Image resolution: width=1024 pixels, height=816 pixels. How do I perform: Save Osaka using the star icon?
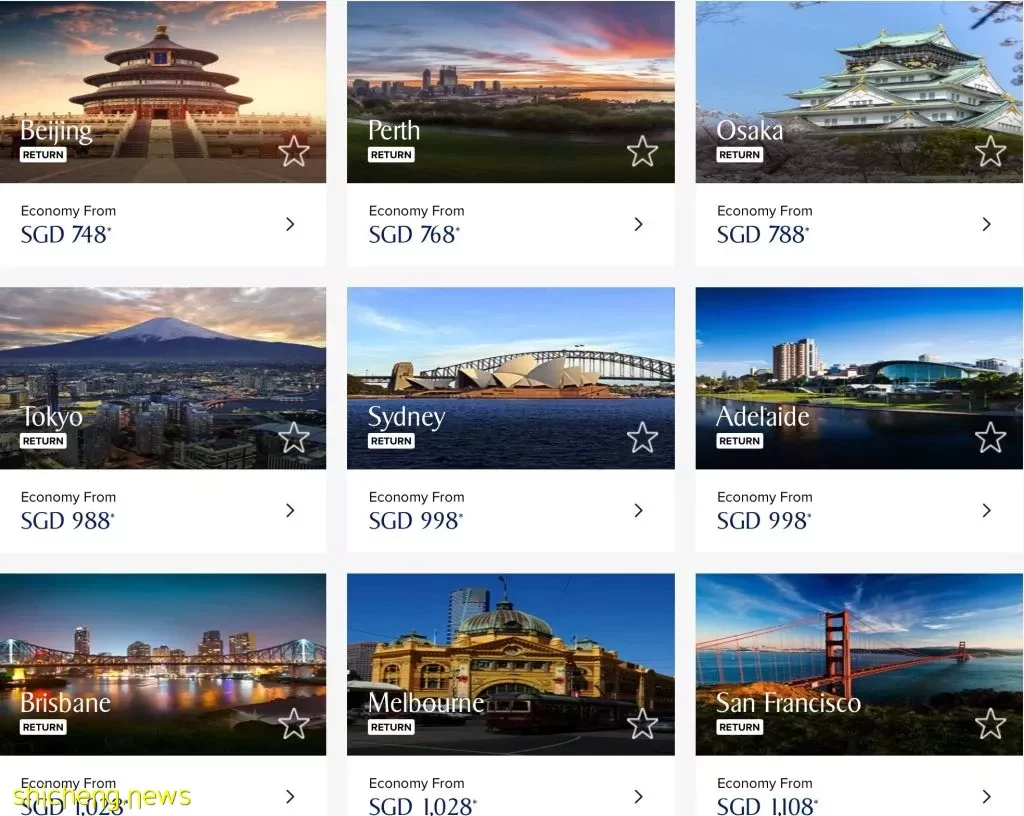pos(990,152)
